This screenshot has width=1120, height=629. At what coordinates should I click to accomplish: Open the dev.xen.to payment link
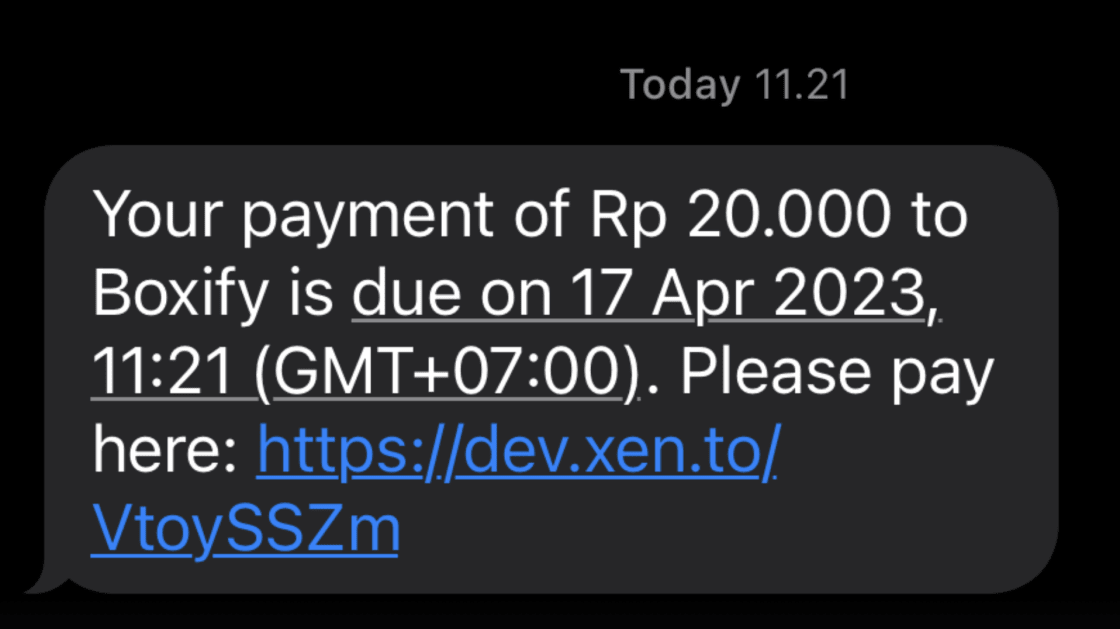click(x=517, y=452)
